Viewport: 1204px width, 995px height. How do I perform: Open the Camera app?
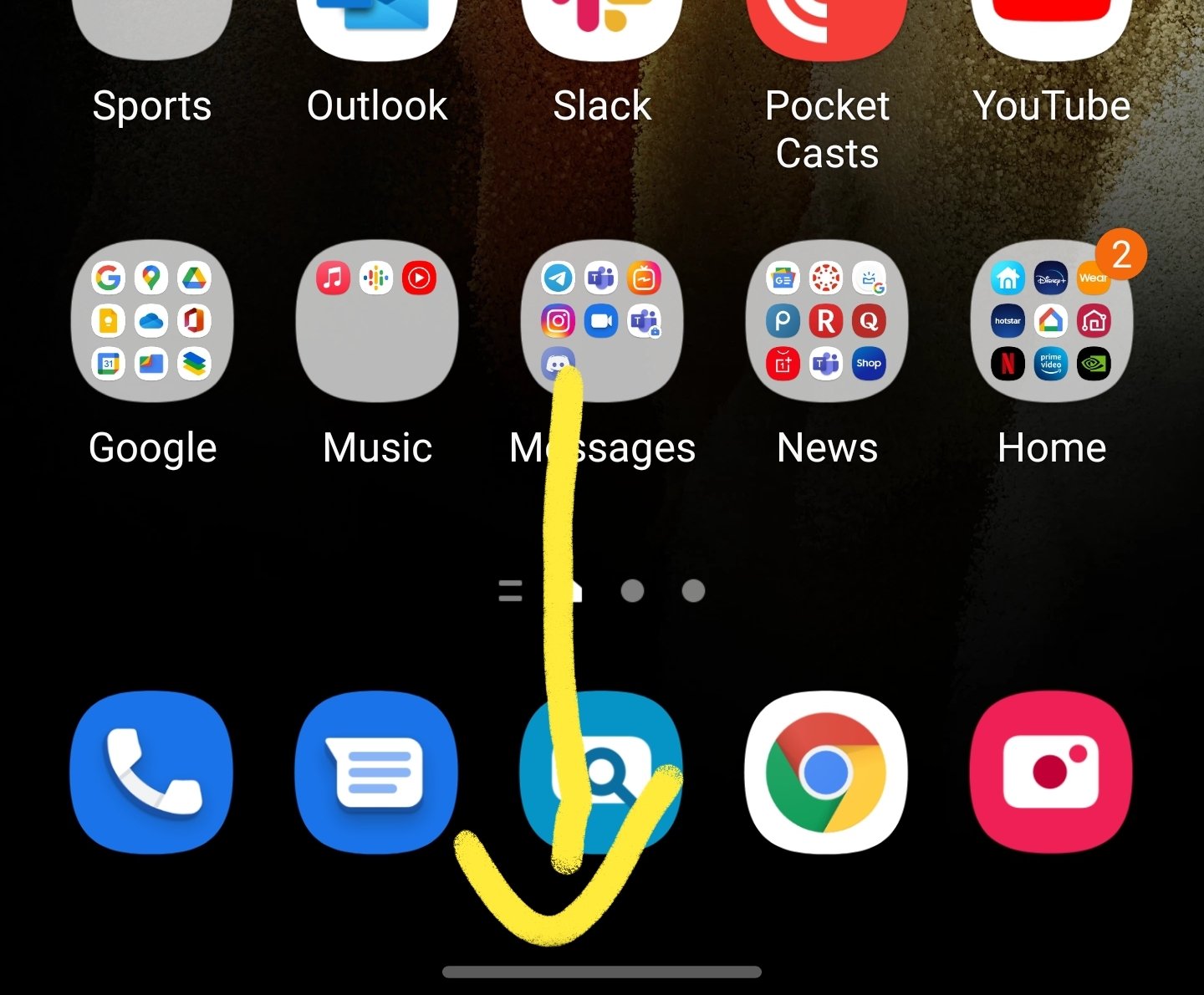(1052, 772)
